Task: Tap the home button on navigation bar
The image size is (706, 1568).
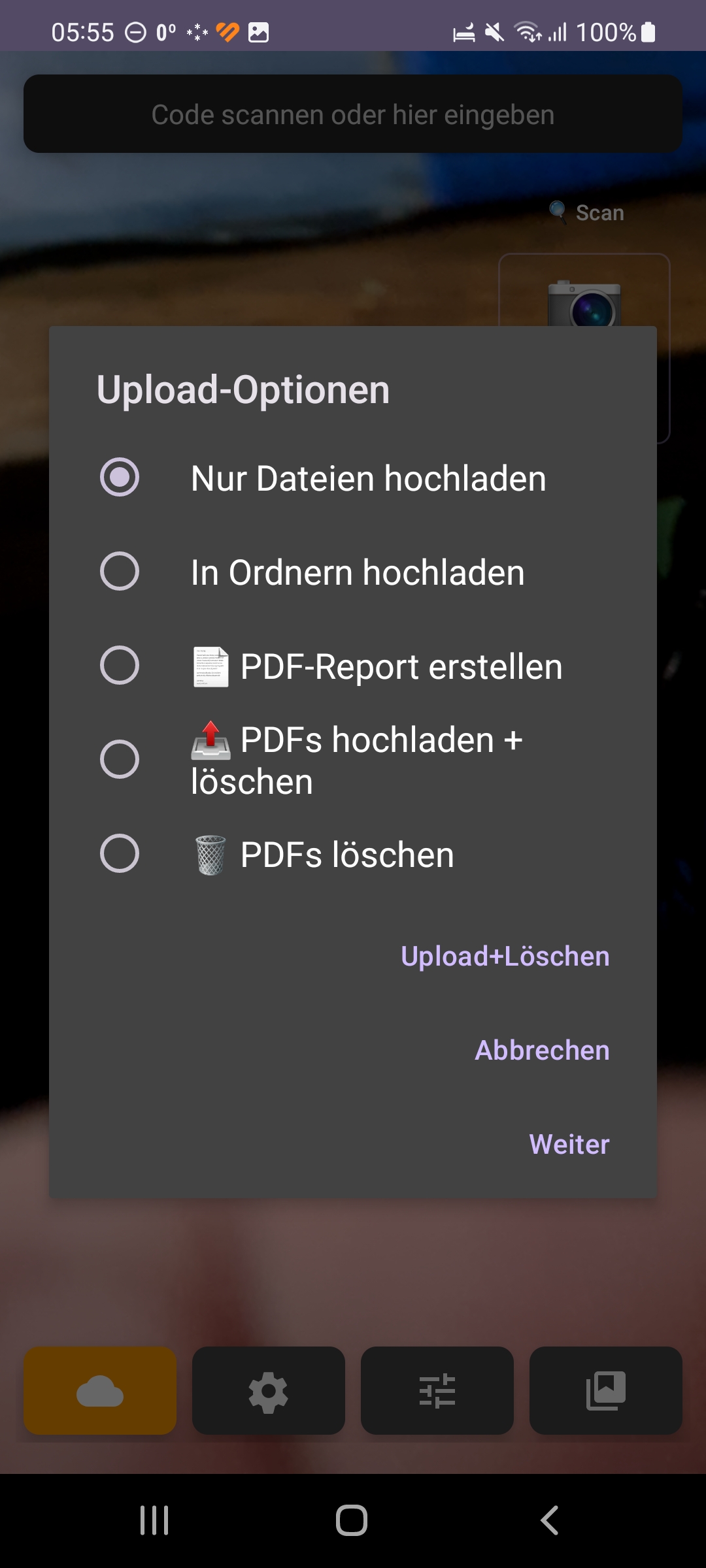Action: [x=352, y=1519]
